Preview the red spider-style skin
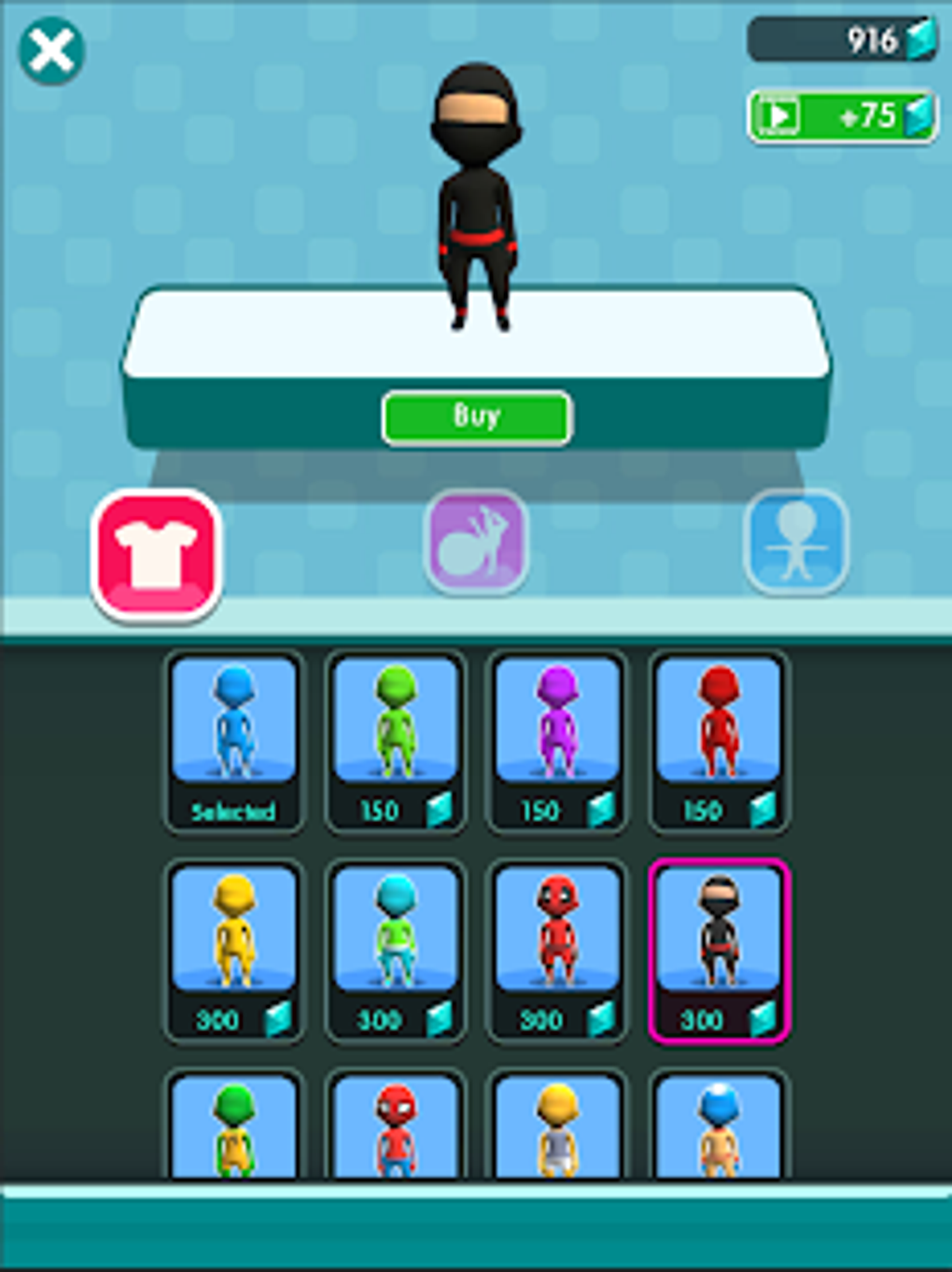952x1272 pixels. click(x=395, y=1127)
